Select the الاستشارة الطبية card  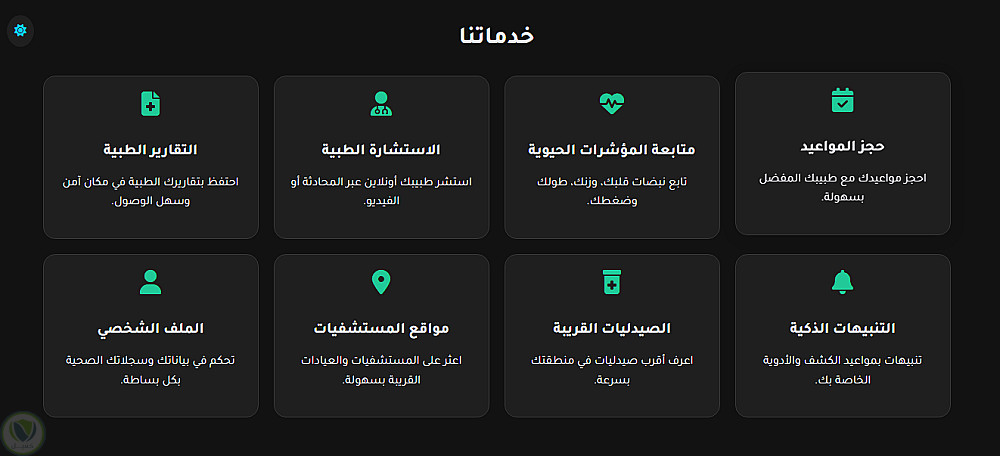click(x=381, y=157)
